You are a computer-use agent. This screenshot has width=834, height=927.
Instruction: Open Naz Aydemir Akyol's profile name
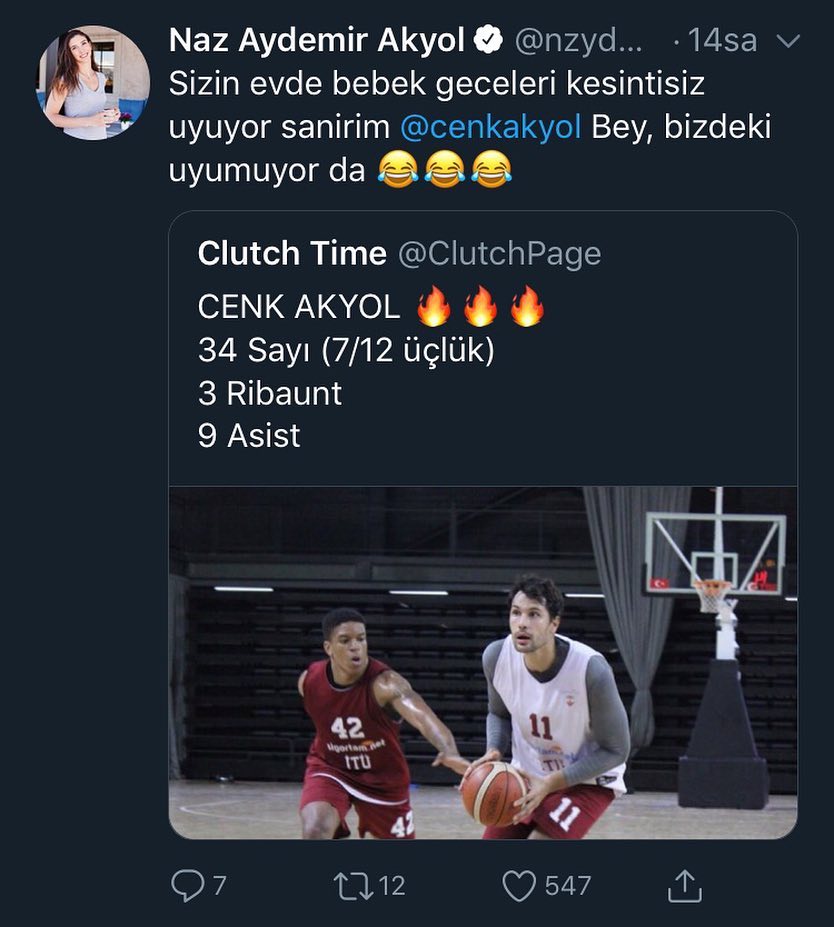click(x=317, y=40)
